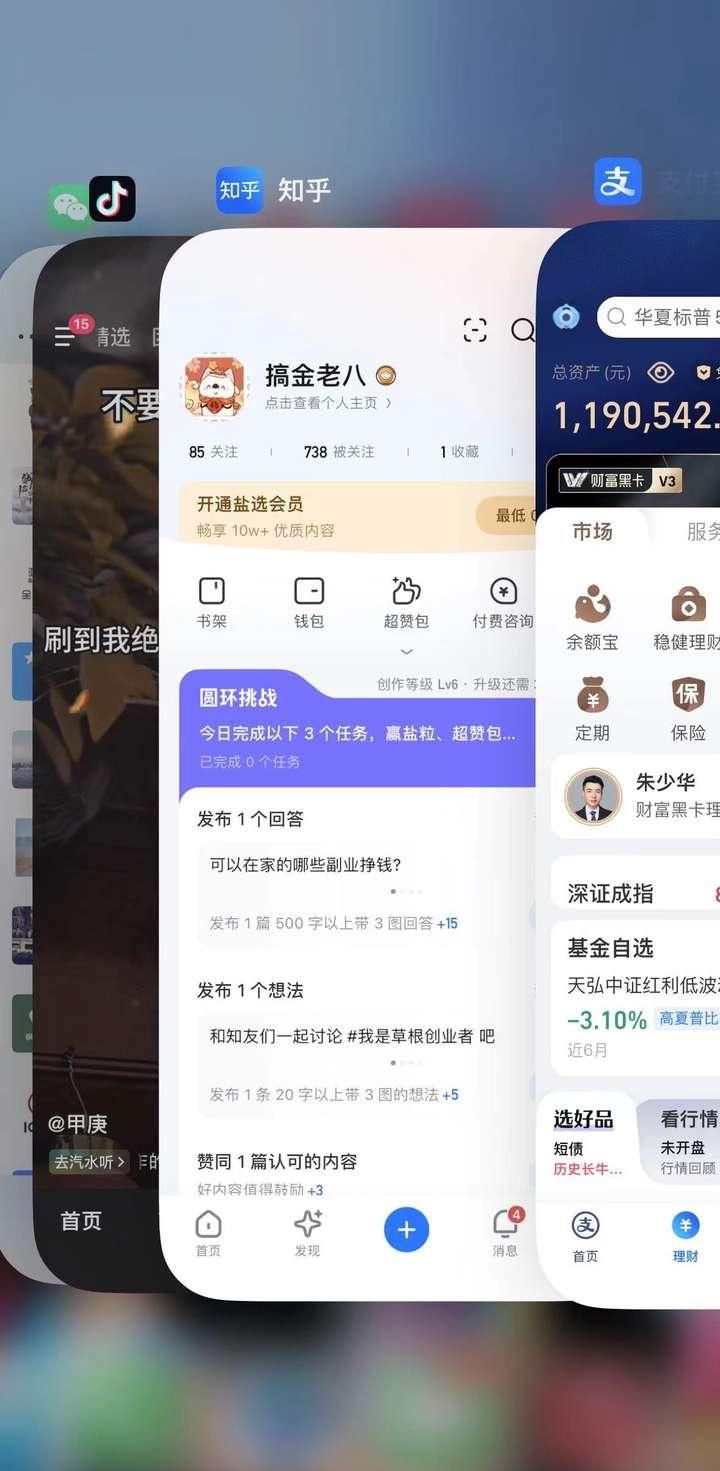Open the Douyin app card

(95, 760)
